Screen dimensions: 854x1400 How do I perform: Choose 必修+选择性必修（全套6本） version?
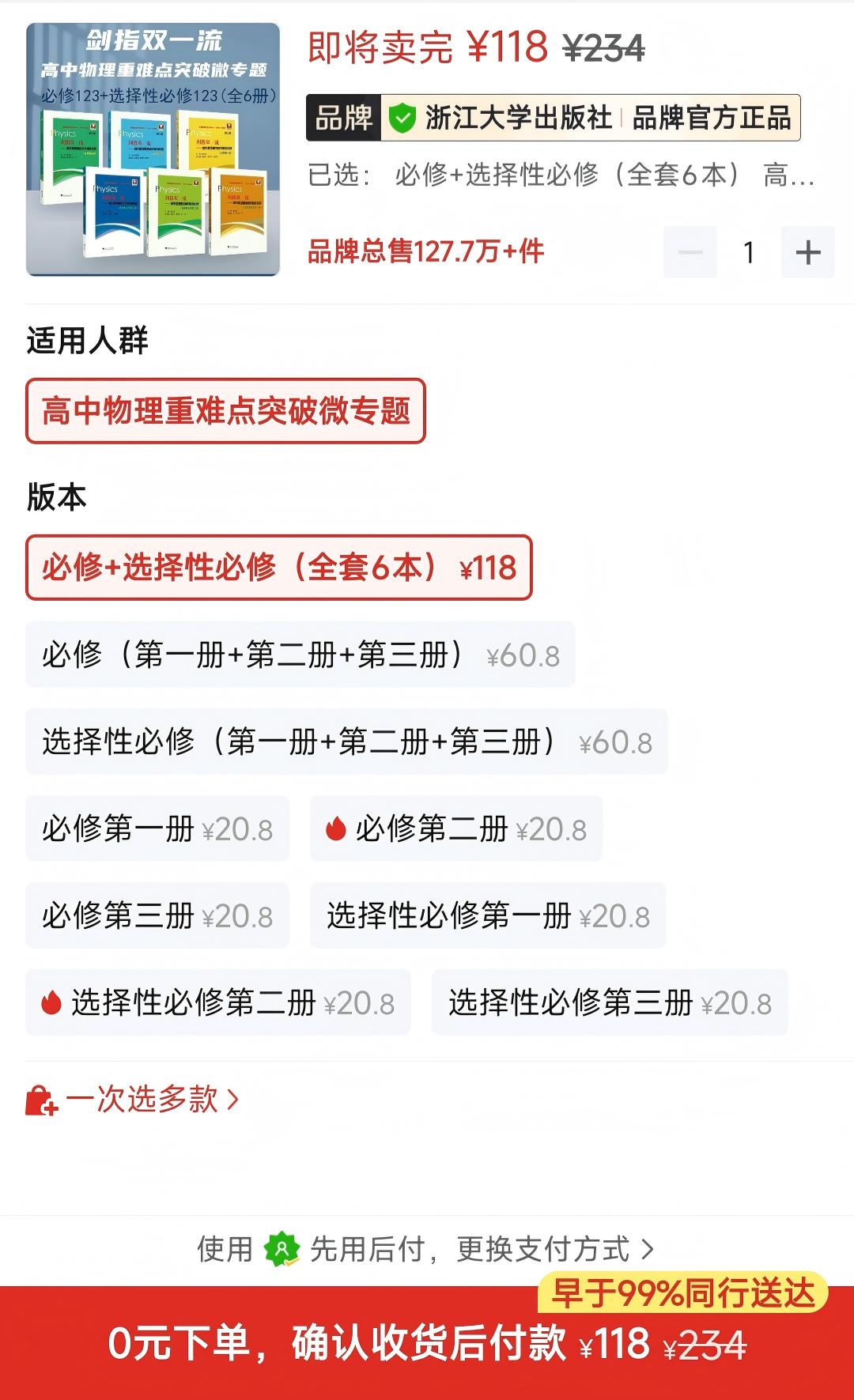278,568
